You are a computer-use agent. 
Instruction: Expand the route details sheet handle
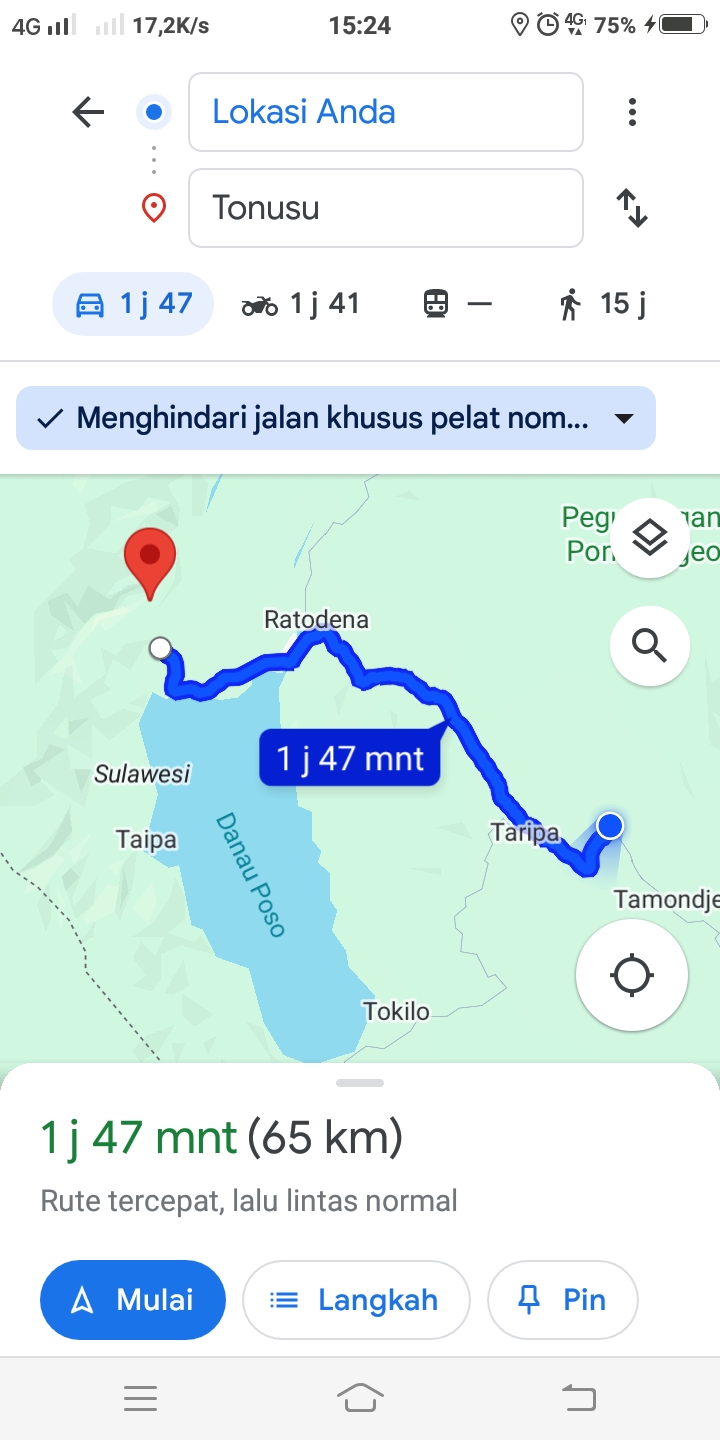pos(360,1083)
